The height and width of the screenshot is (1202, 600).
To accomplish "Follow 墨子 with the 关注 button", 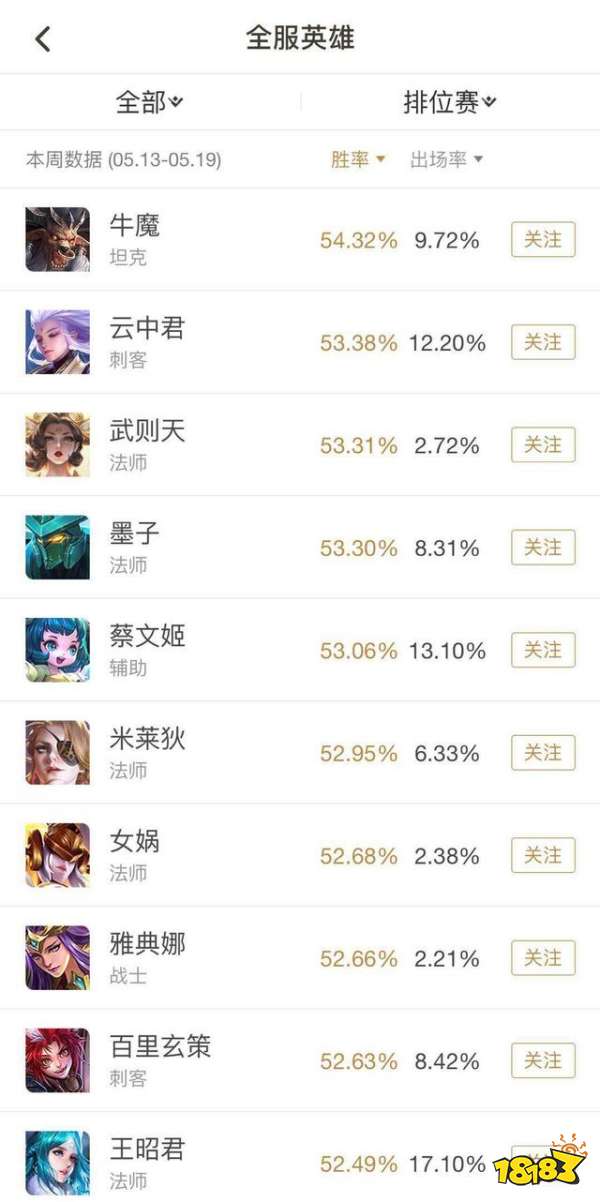I will 543,547.
